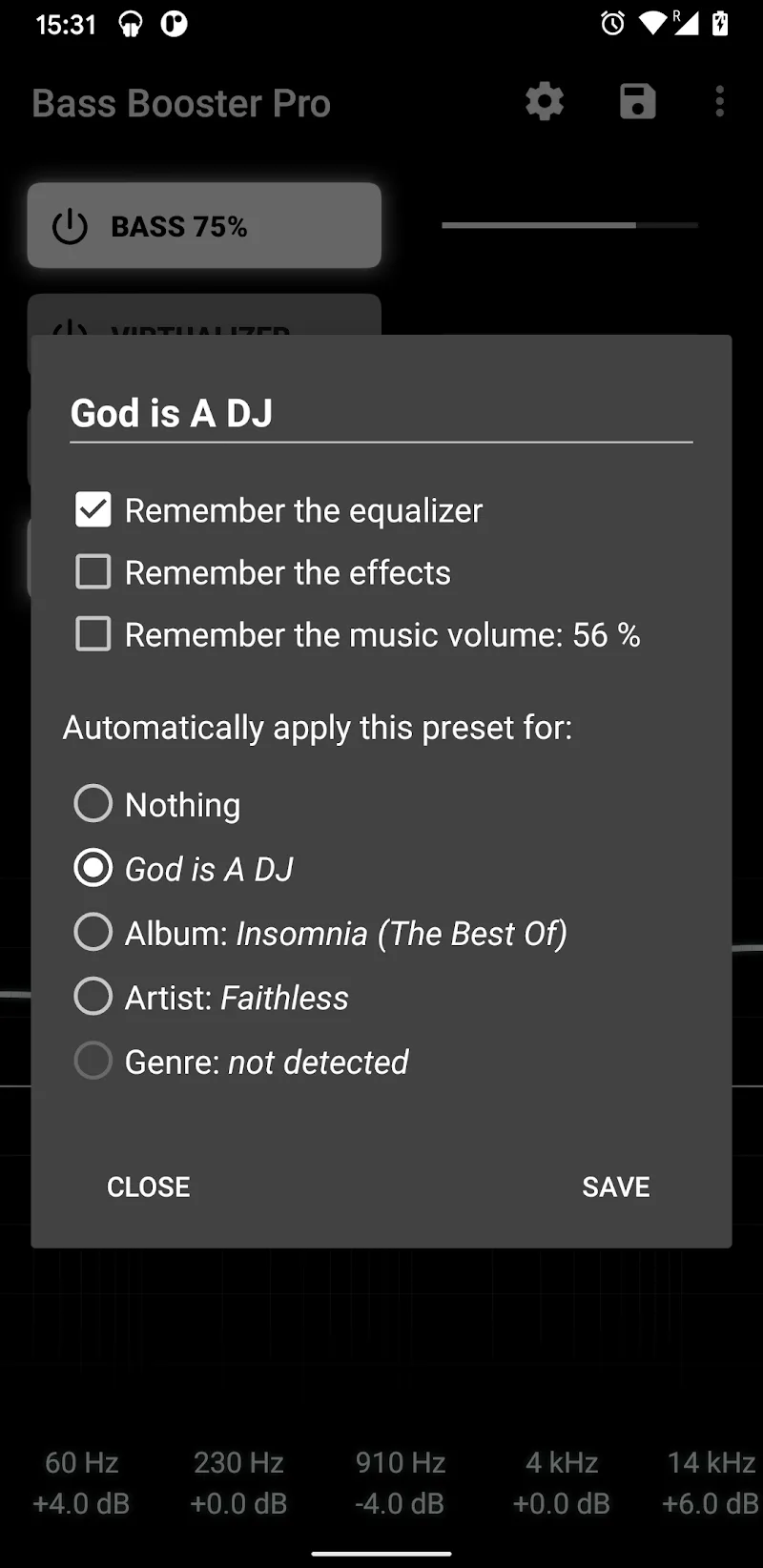The image size is (763, 1568).
Task: Choose Artist: Faithless option
Action: pos(93,997)
